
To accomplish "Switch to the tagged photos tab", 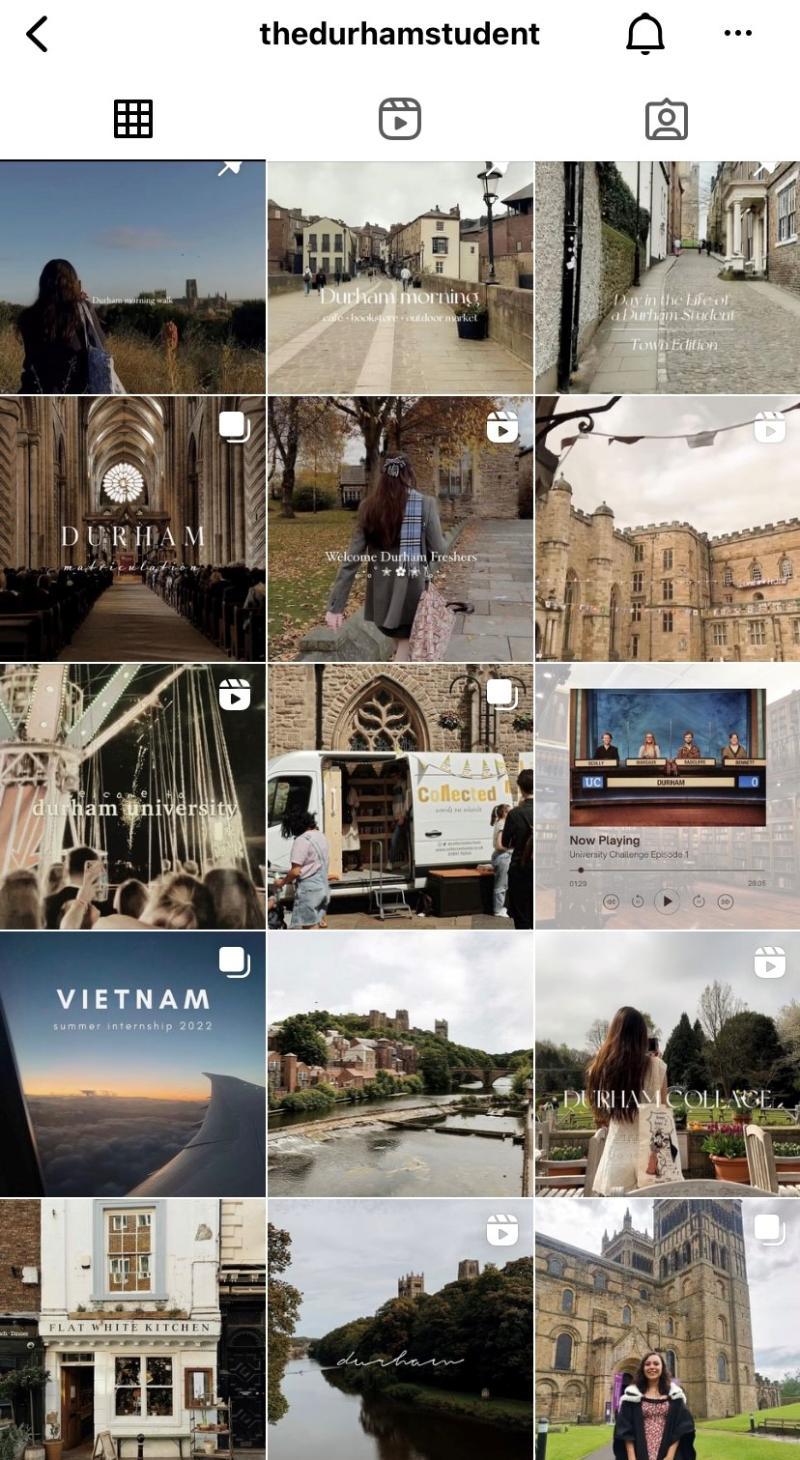I will coord(666,119).
